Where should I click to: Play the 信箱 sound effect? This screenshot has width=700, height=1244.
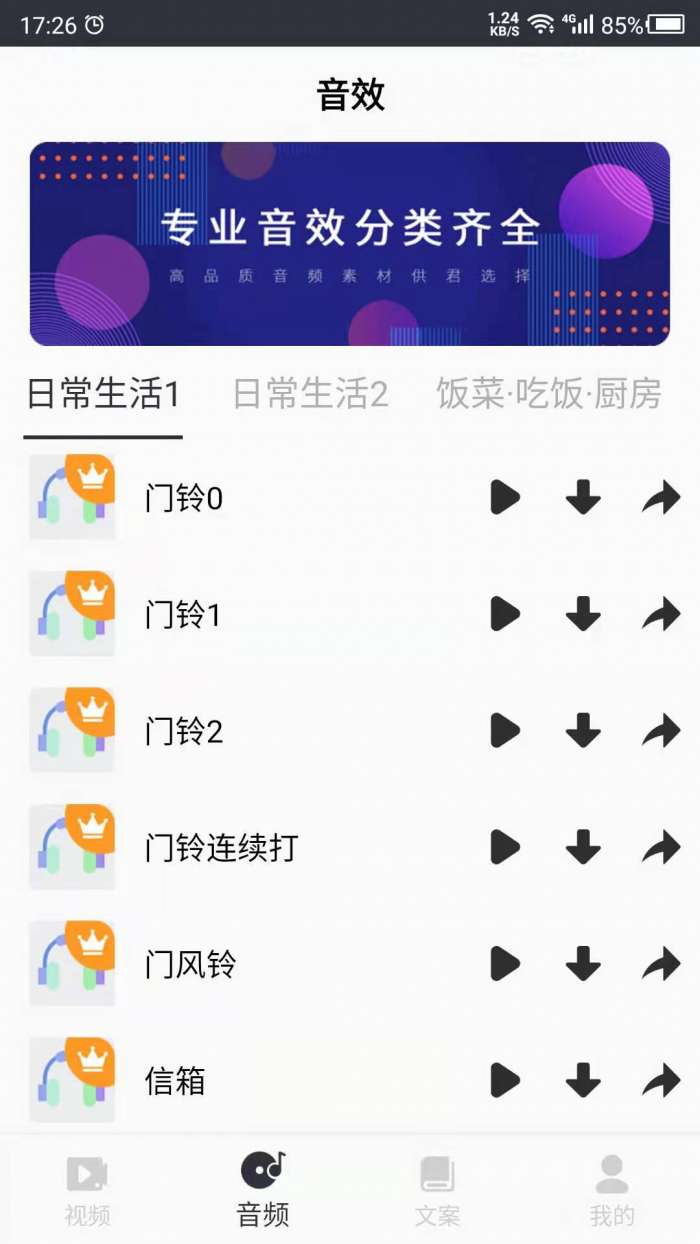[x=505, y=1081]
